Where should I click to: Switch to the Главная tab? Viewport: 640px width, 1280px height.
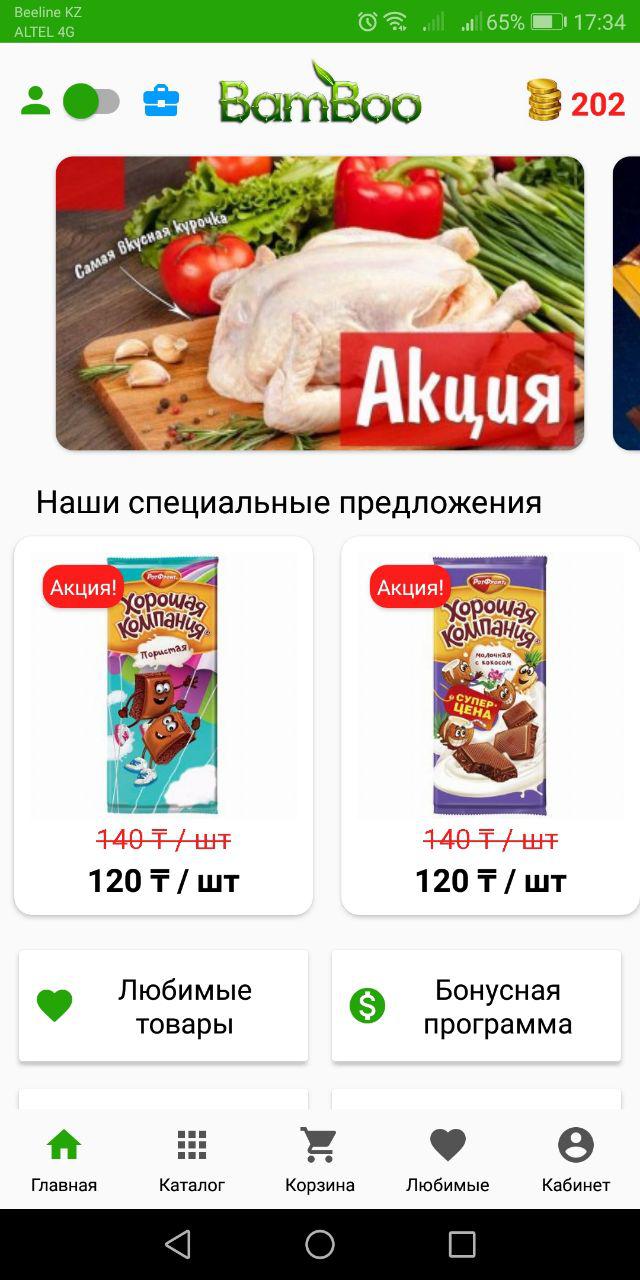click(64, 1160)
